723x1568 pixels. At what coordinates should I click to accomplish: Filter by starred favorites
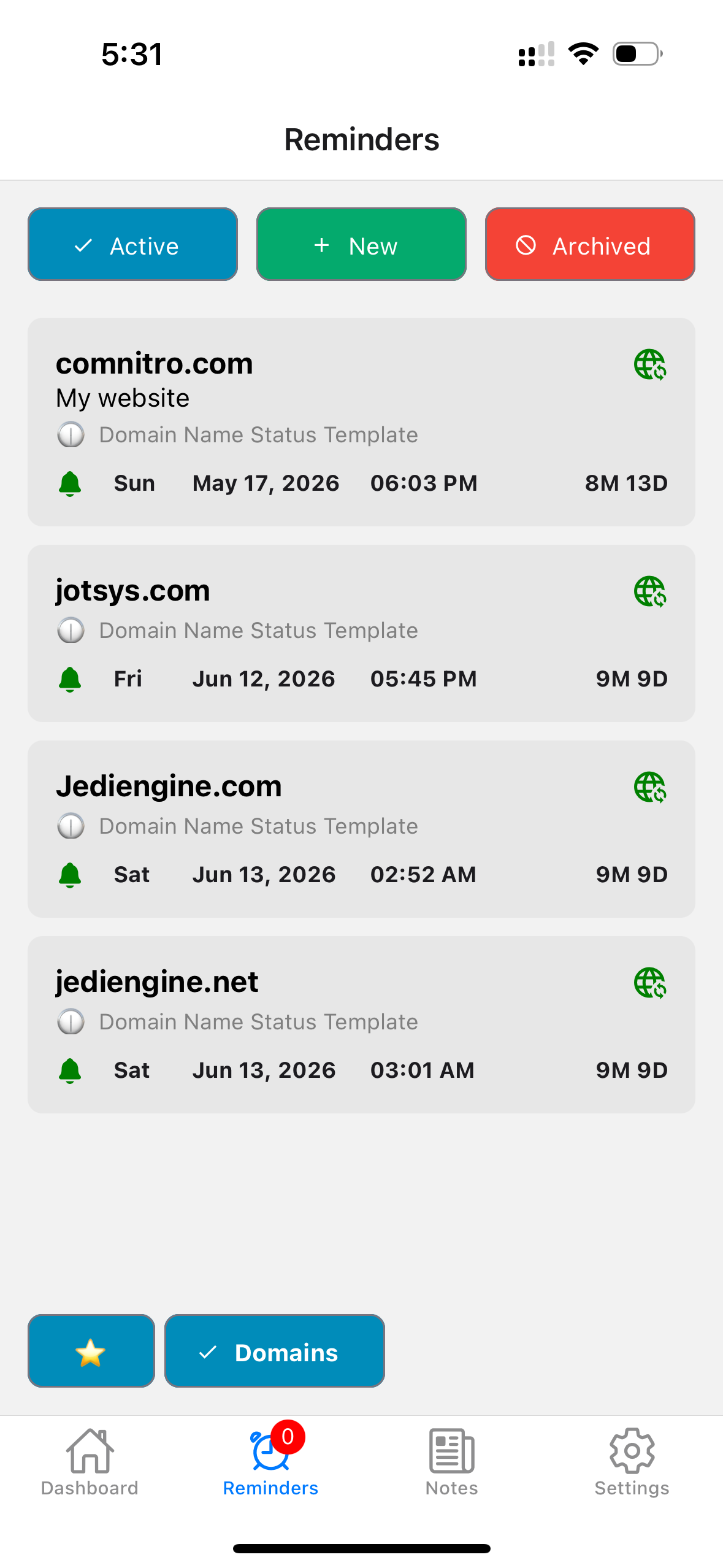(x=91, y=1351)
